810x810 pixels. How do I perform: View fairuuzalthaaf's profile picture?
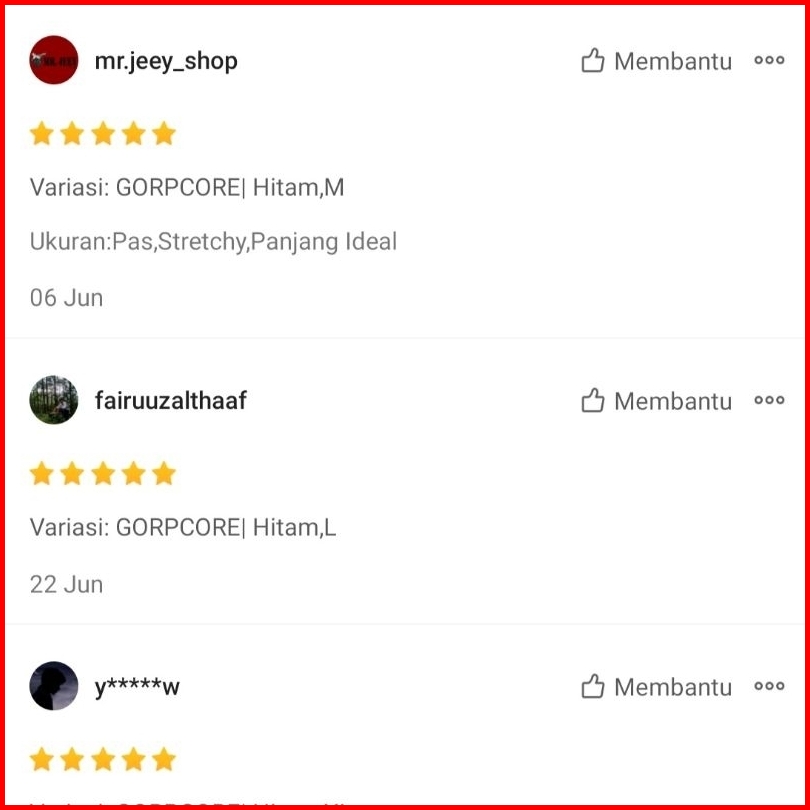[54, 400]
